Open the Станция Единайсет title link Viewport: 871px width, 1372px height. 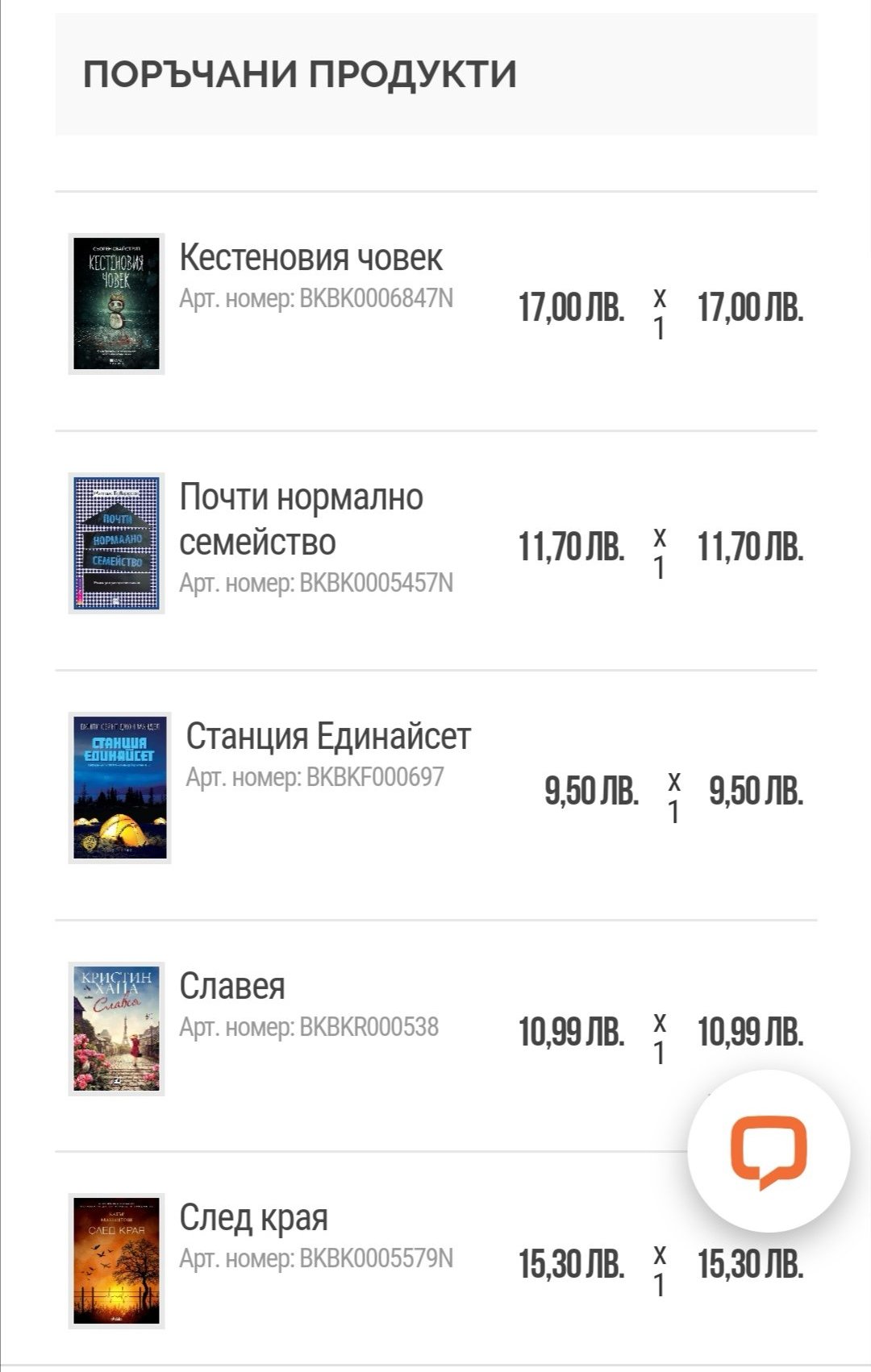point(328,736)
